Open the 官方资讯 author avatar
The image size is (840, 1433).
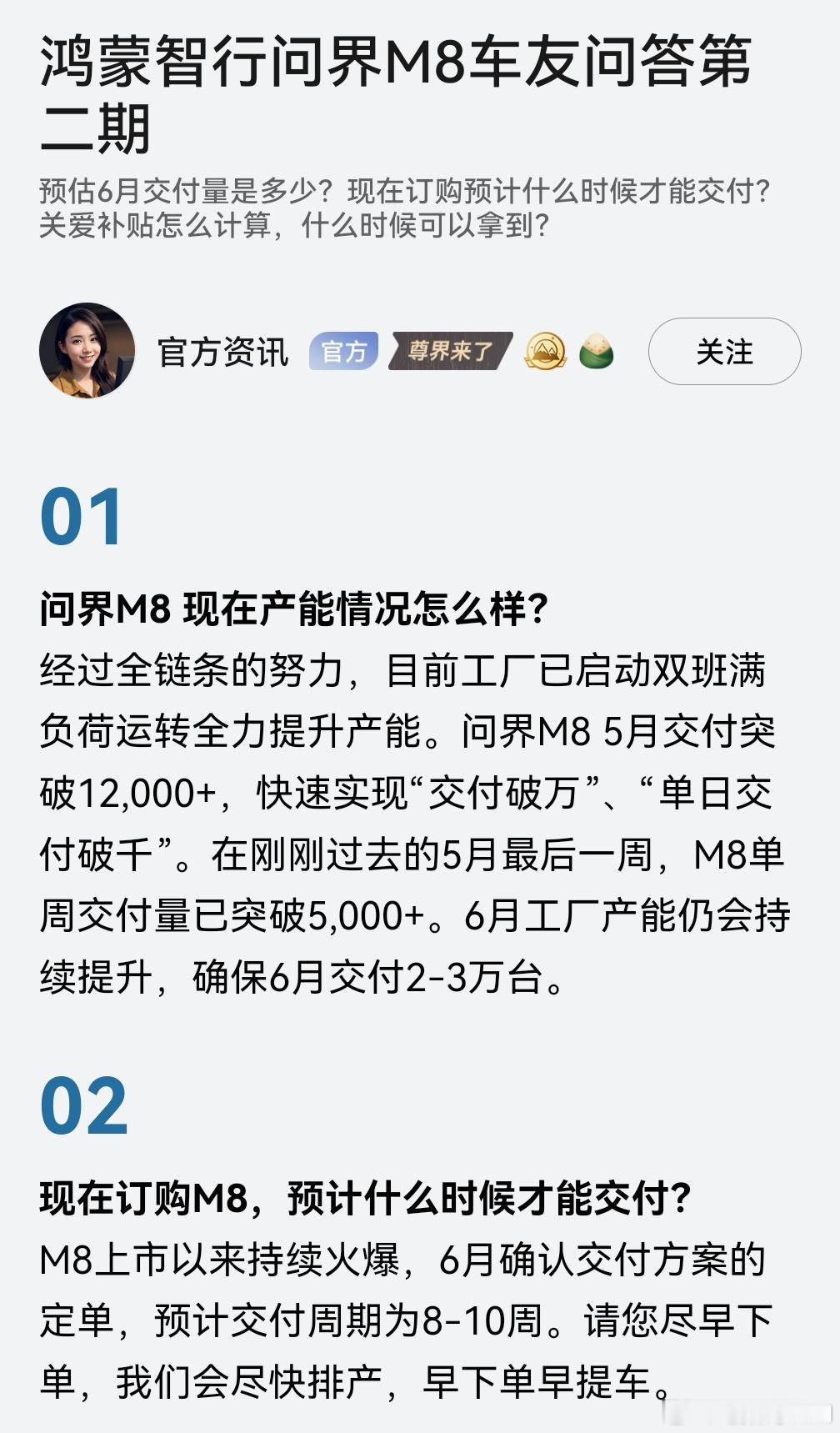pyautogui.click(x=87, y=350)
